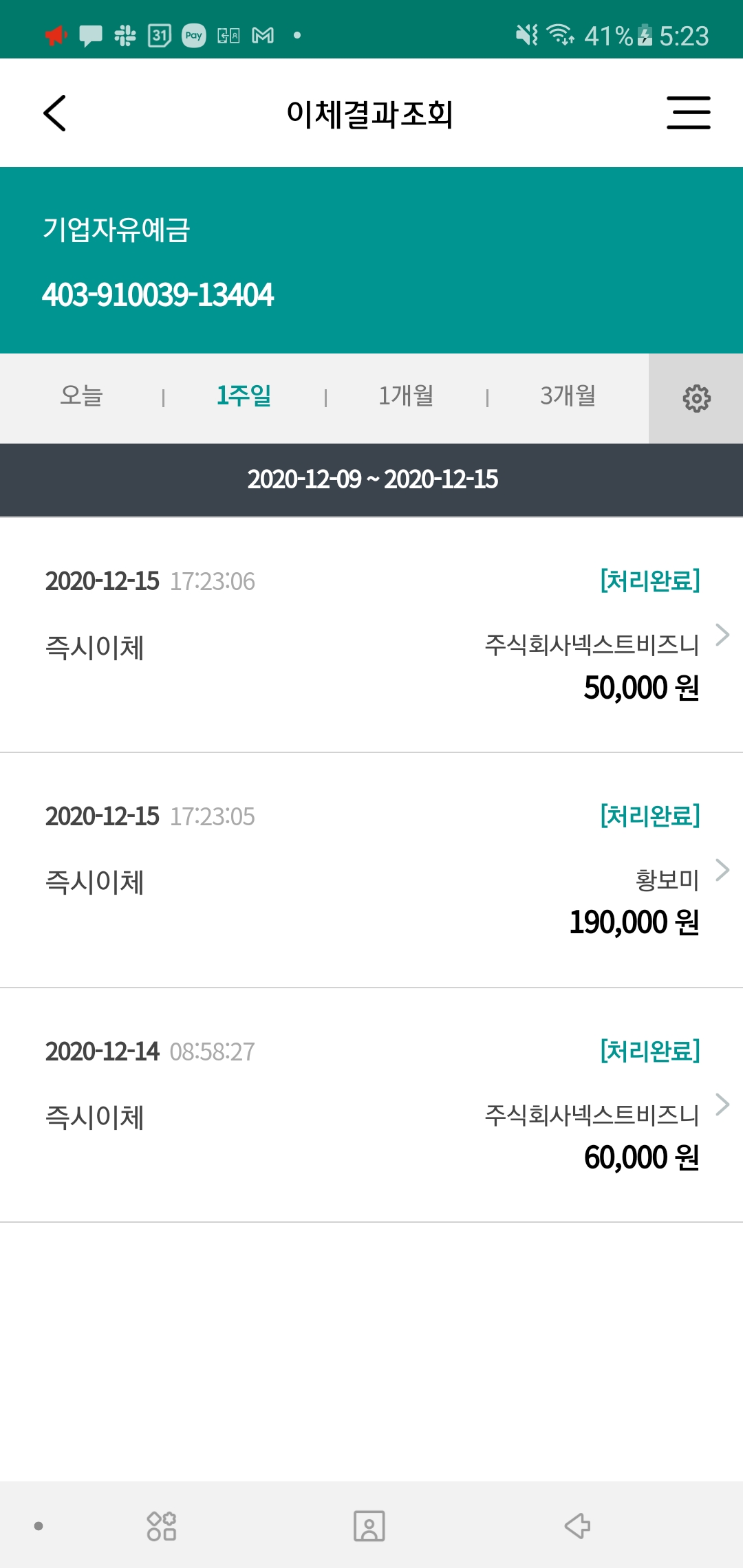Show transfers for 3개월
The width and height of the screenshot is (743, 1568).
(x=568, y=396)
